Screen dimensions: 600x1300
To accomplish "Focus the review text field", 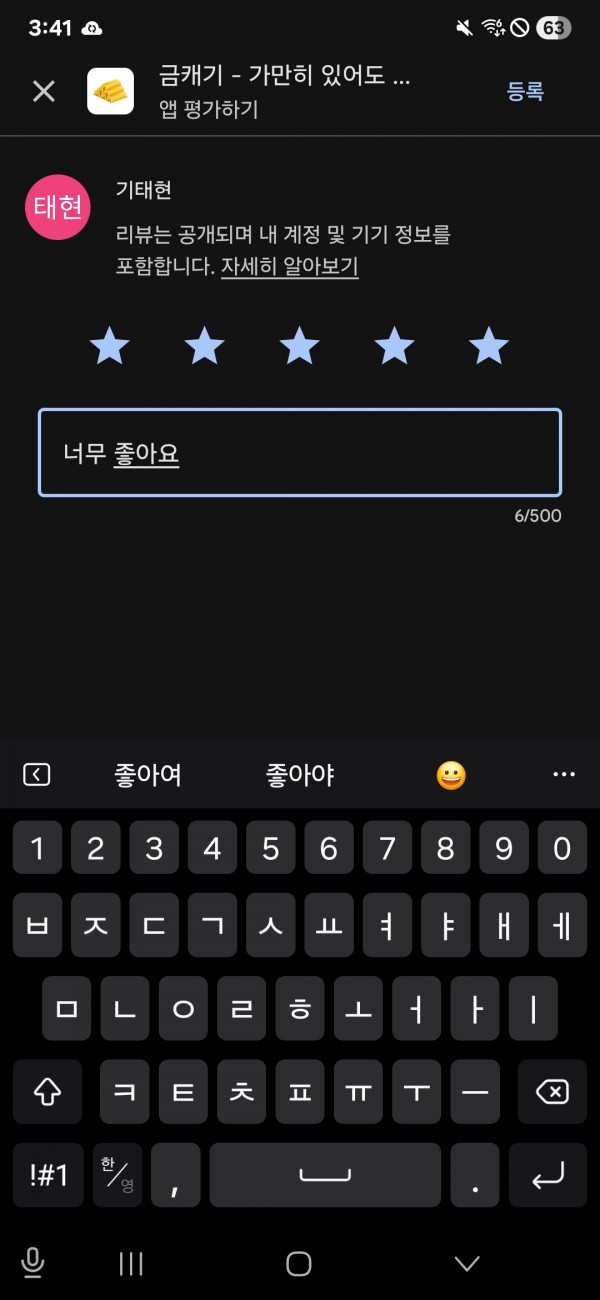I will click(300, 452).
